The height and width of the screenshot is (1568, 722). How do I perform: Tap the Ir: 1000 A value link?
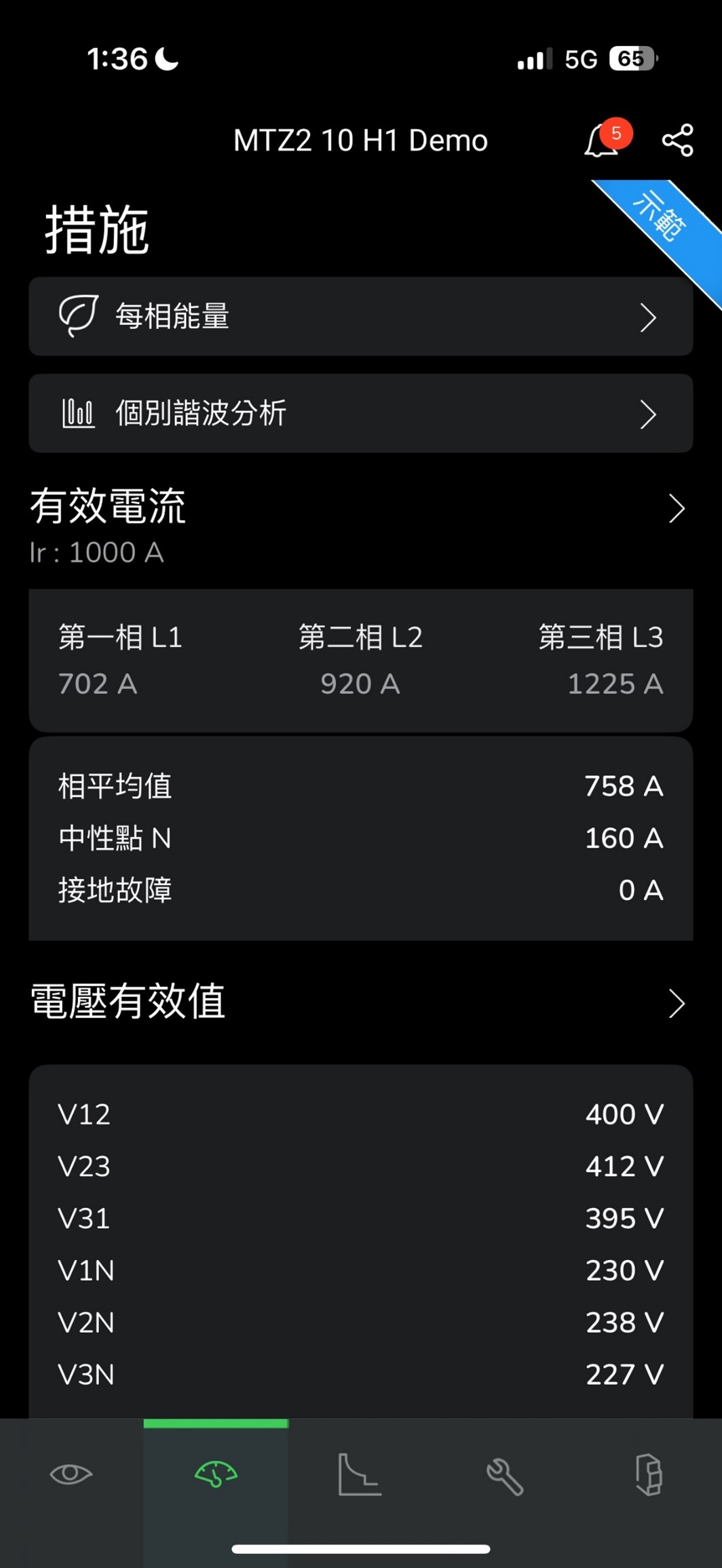coord(97,553)
